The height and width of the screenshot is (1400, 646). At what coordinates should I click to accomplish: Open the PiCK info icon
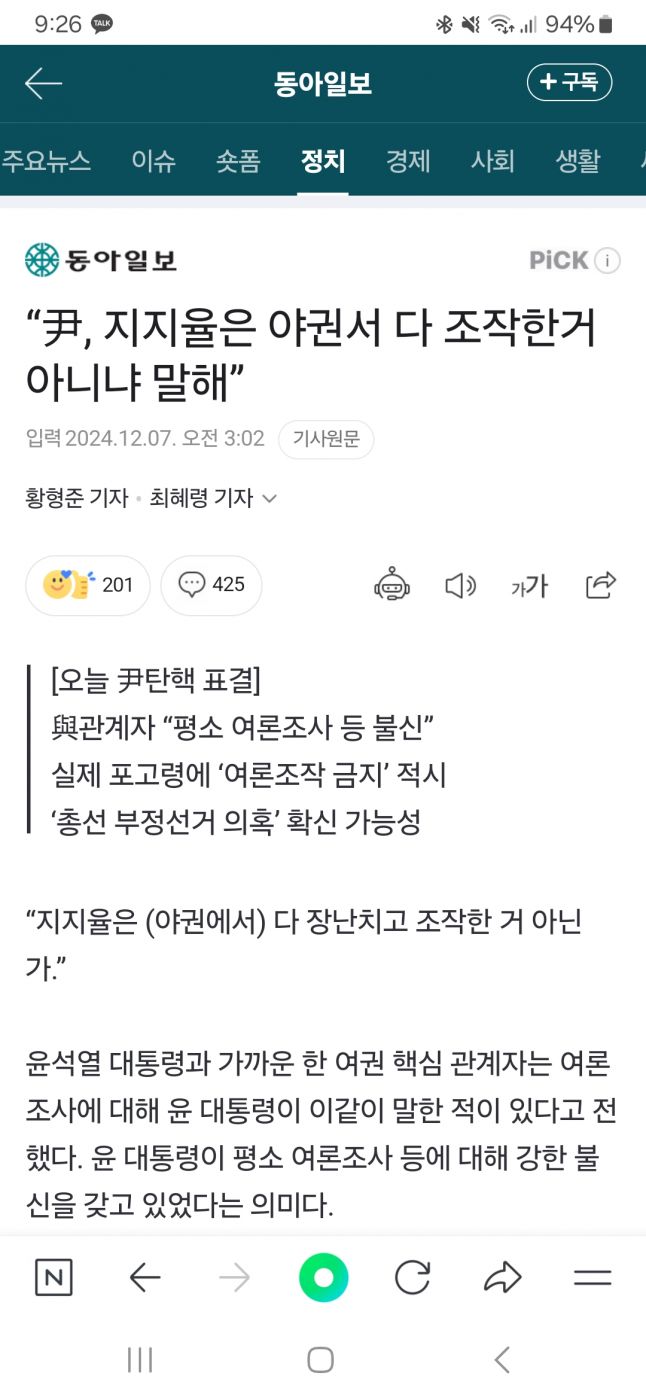click(607, 261)
